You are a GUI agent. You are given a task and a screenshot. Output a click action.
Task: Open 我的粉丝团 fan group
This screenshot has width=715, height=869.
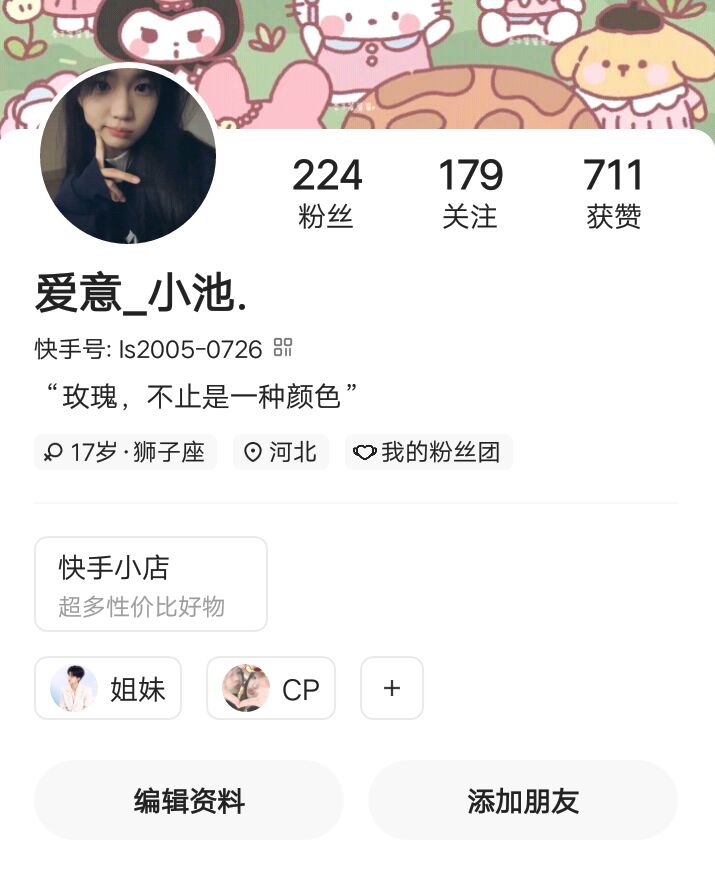428,452
